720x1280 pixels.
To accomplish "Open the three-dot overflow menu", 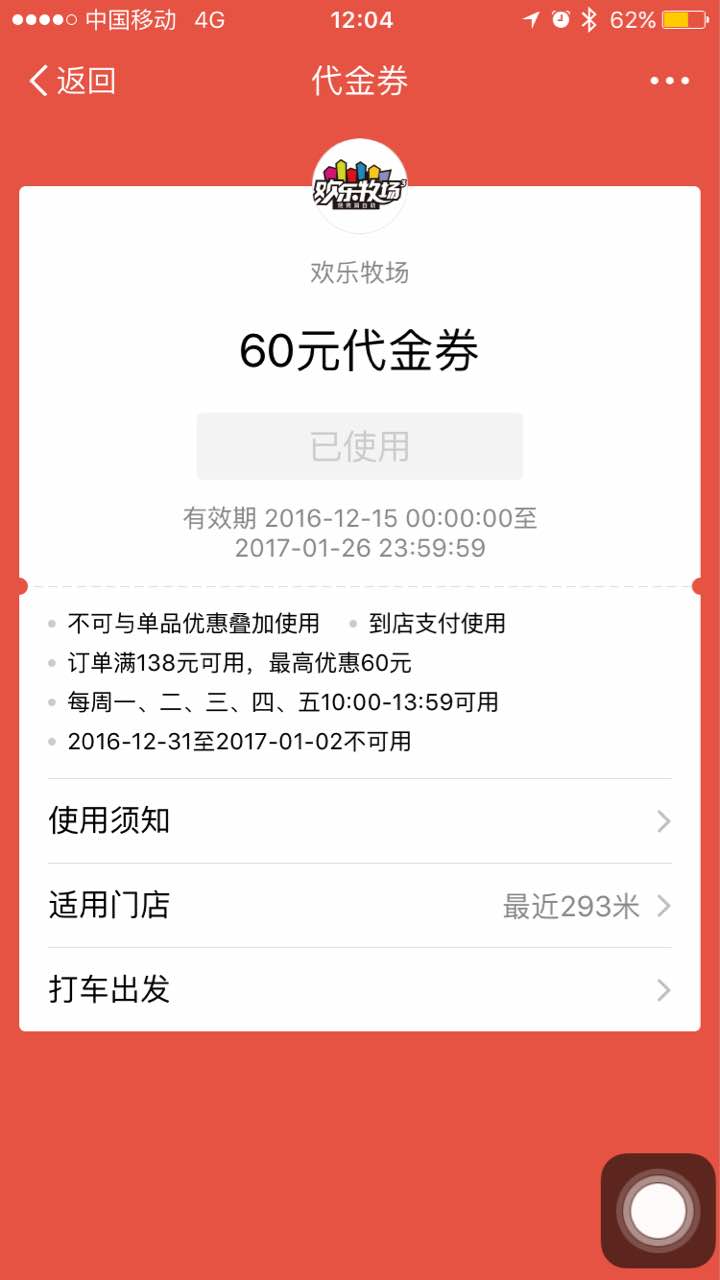I will click(669, 81).
